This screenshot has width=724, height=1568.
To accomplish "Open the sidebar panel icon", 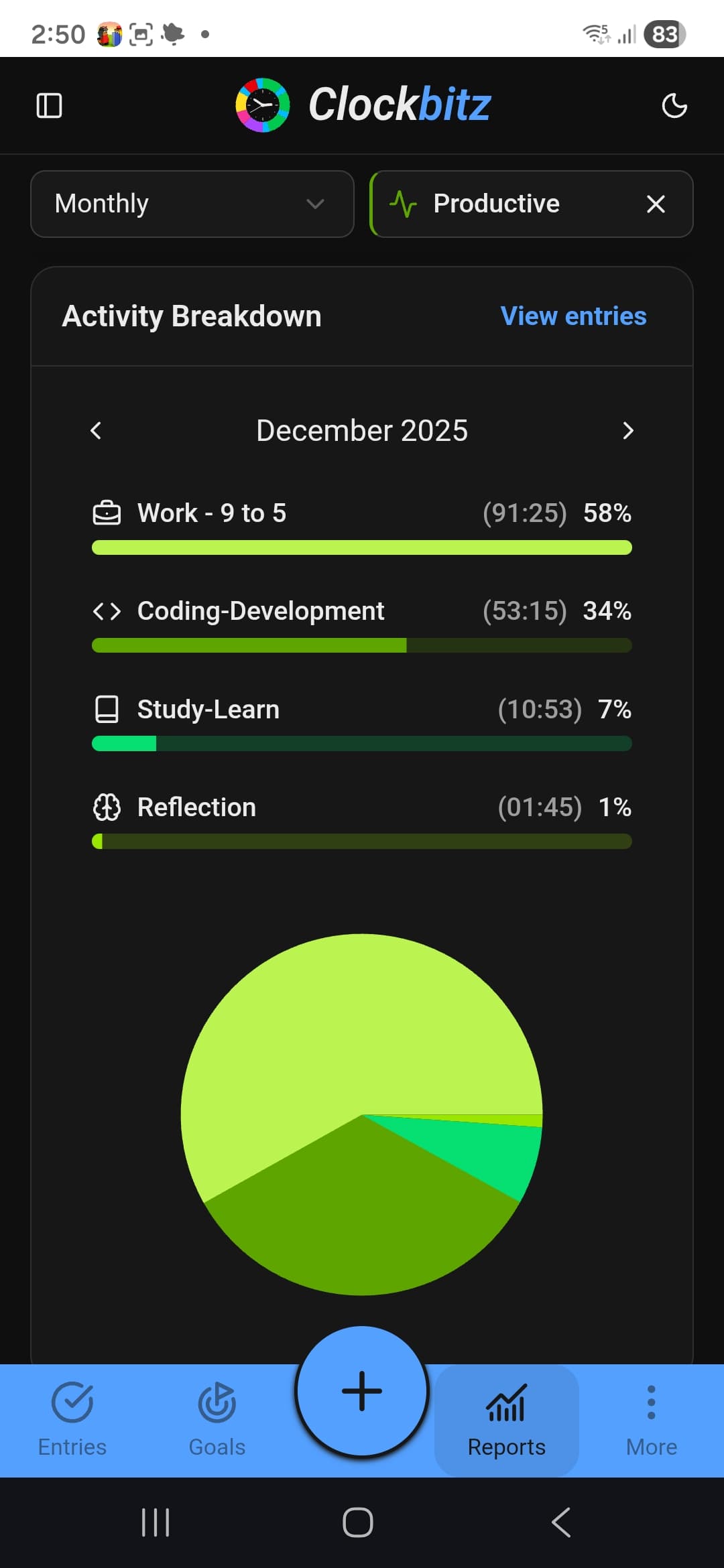I will click(49, 105).
